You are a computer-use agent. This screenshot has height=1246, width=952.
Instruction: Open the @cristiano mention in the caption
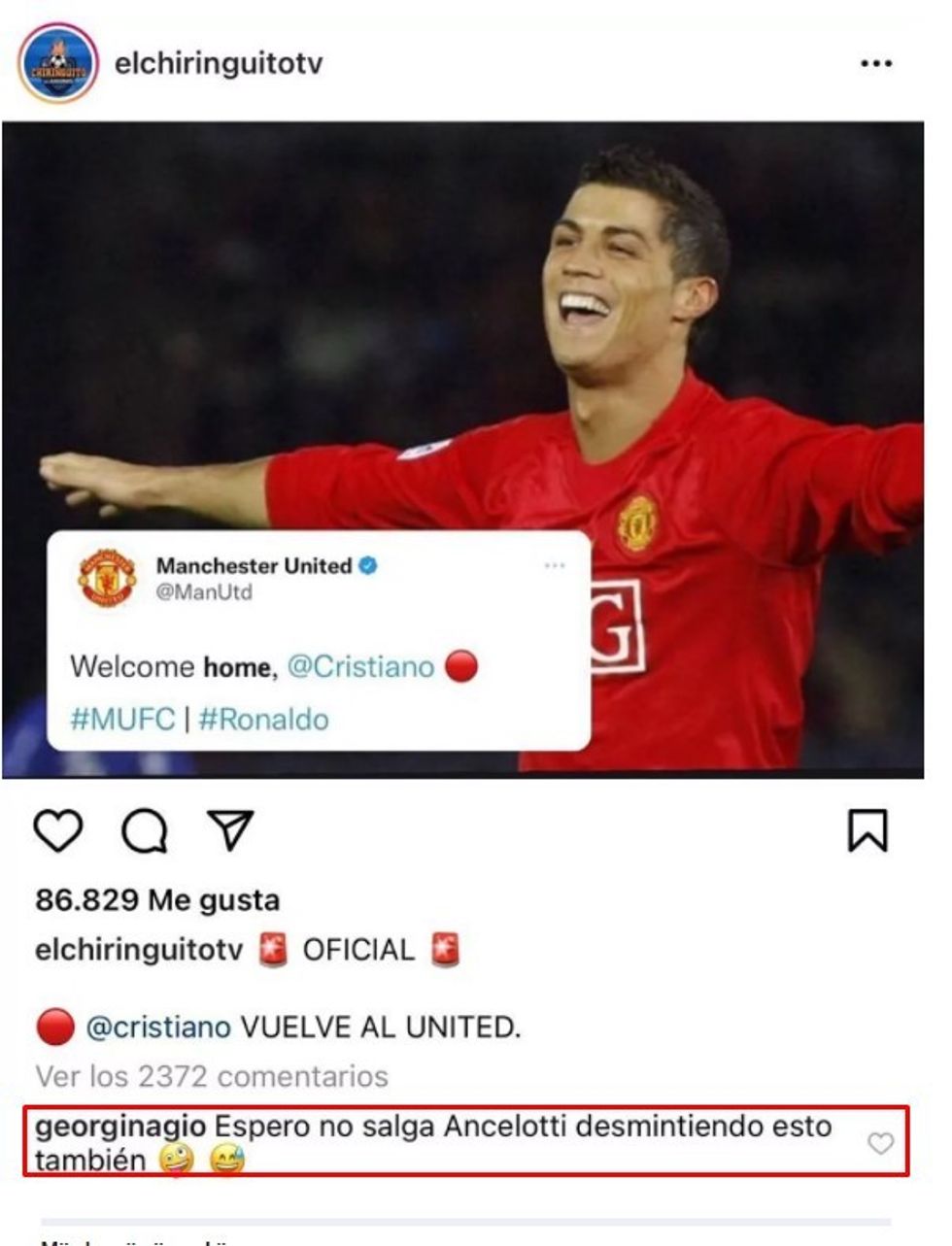[x=158, y=1027]
